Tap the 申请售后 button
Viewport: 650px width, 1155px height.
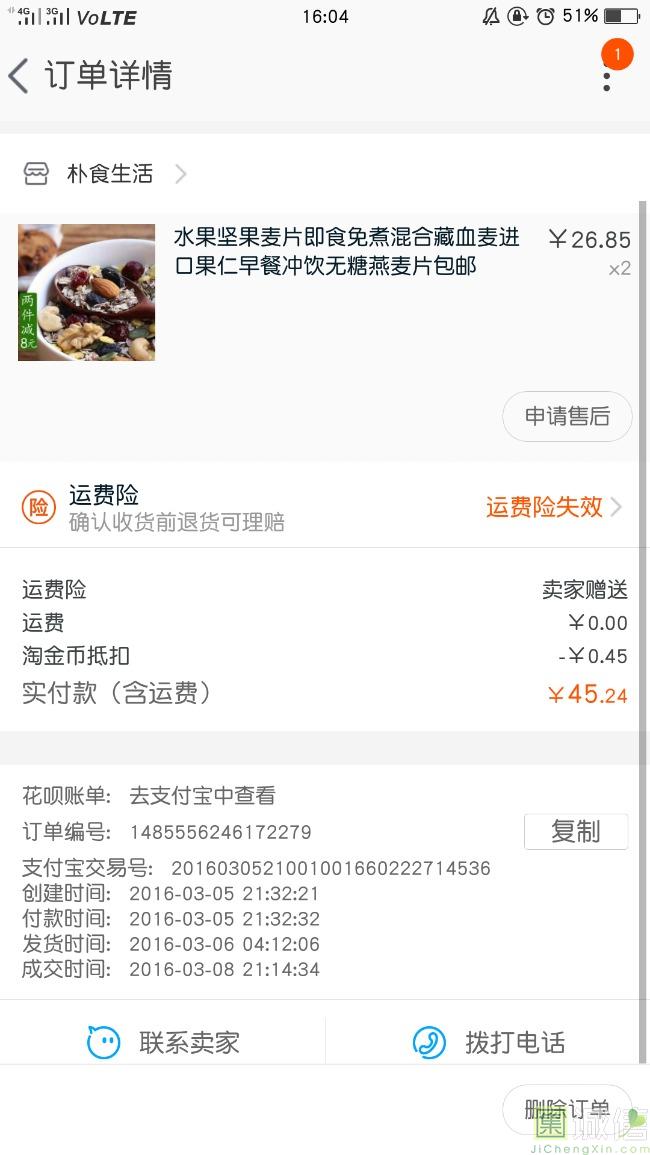click(x=567, y=416)
